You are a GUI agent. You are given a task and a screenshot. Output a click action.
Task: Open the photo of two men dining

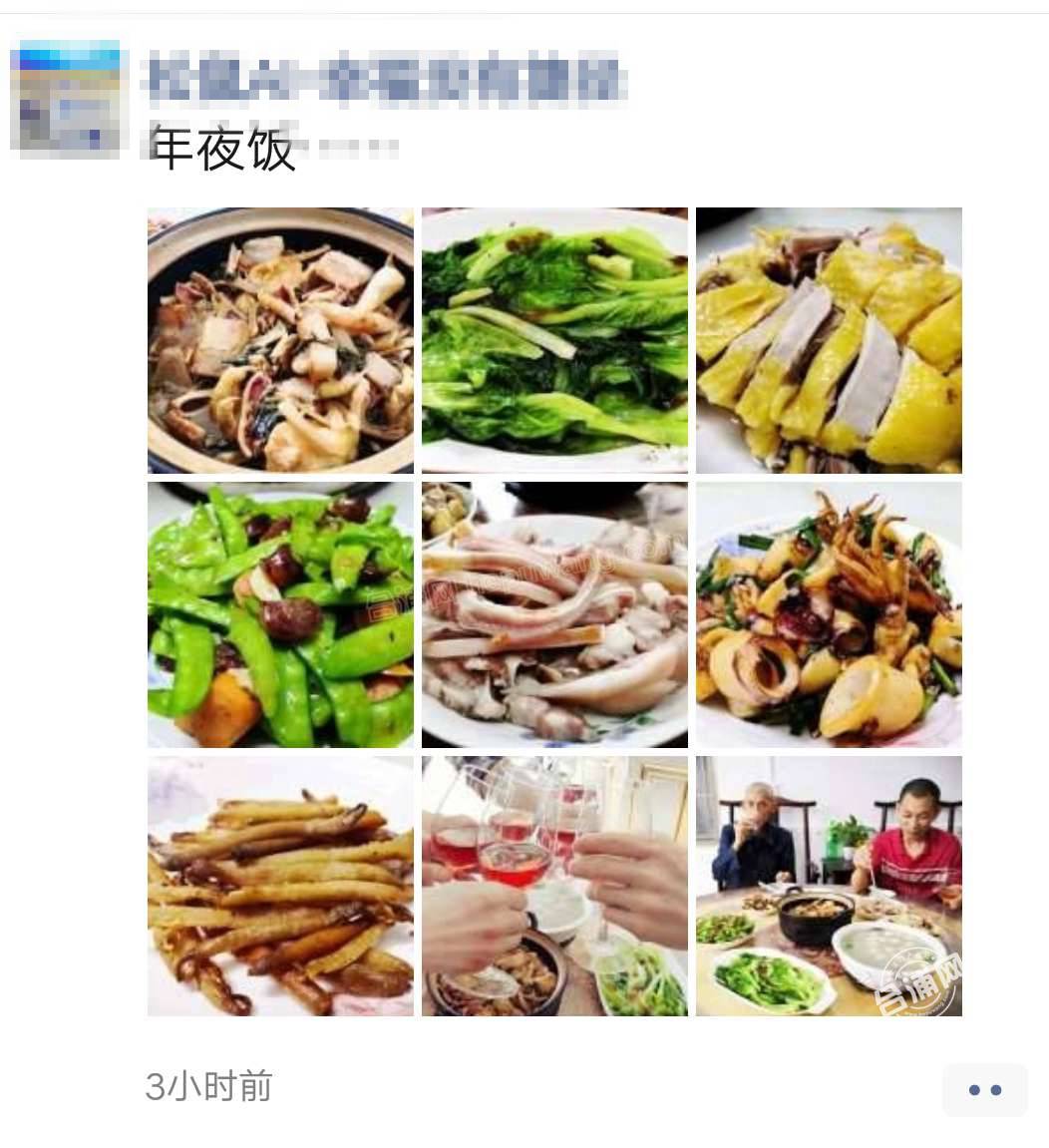pyautogui.click(x=829, y=887)
